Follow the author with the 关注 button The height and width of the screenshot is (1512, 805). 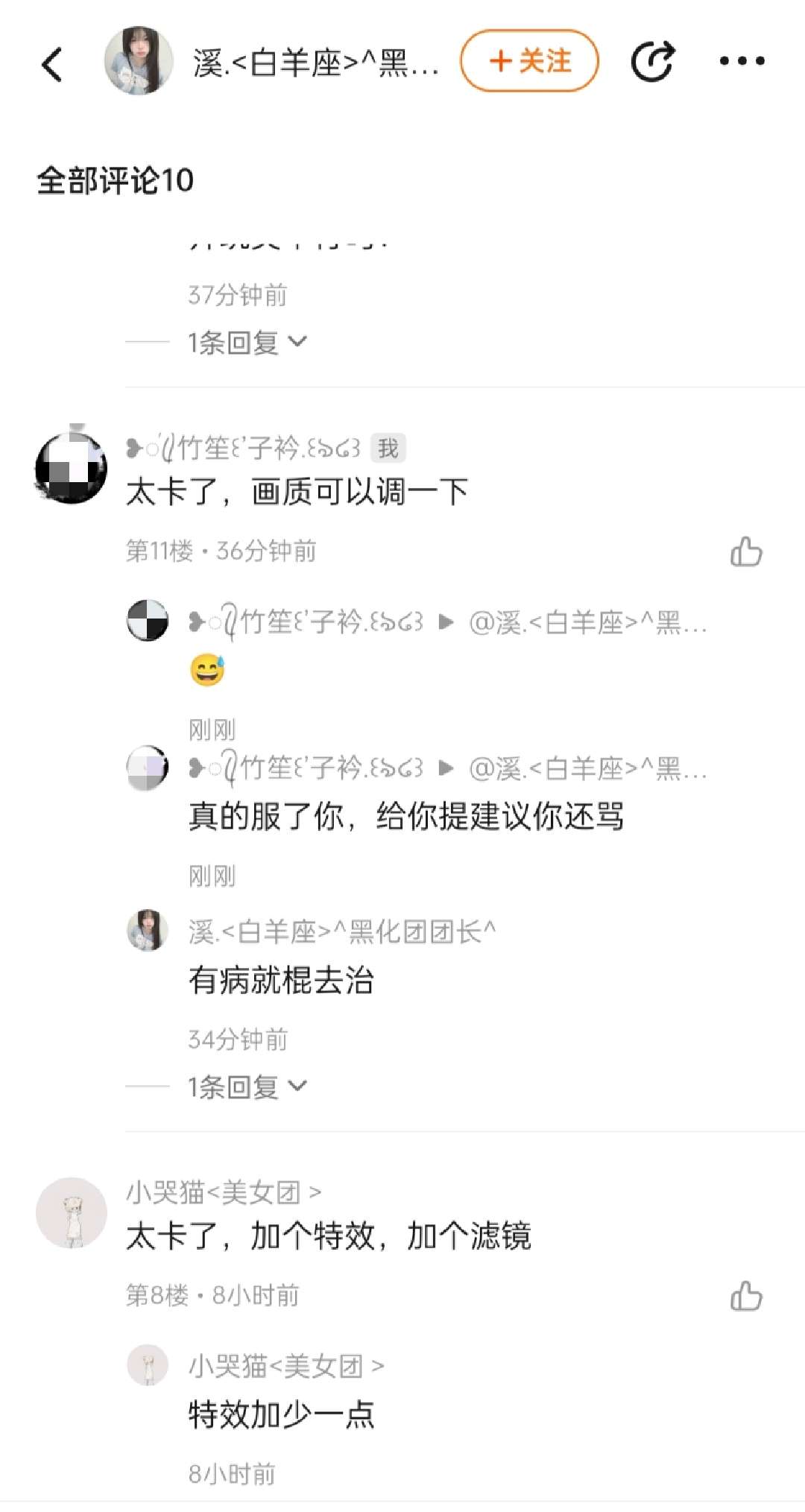(x=529, y=61)
